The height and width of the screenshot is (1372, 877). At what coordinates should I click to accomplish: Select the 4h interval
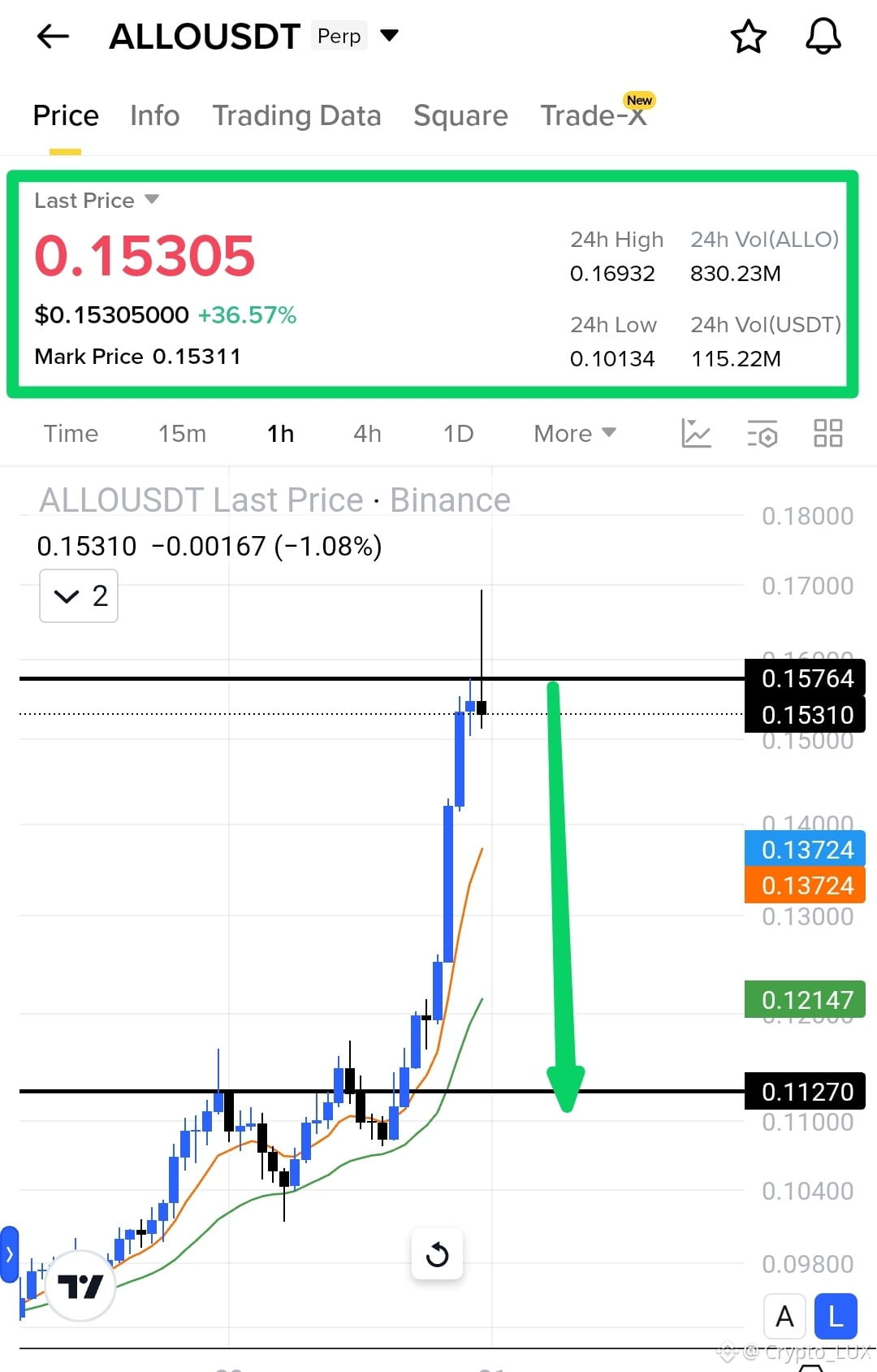point(367,434)
